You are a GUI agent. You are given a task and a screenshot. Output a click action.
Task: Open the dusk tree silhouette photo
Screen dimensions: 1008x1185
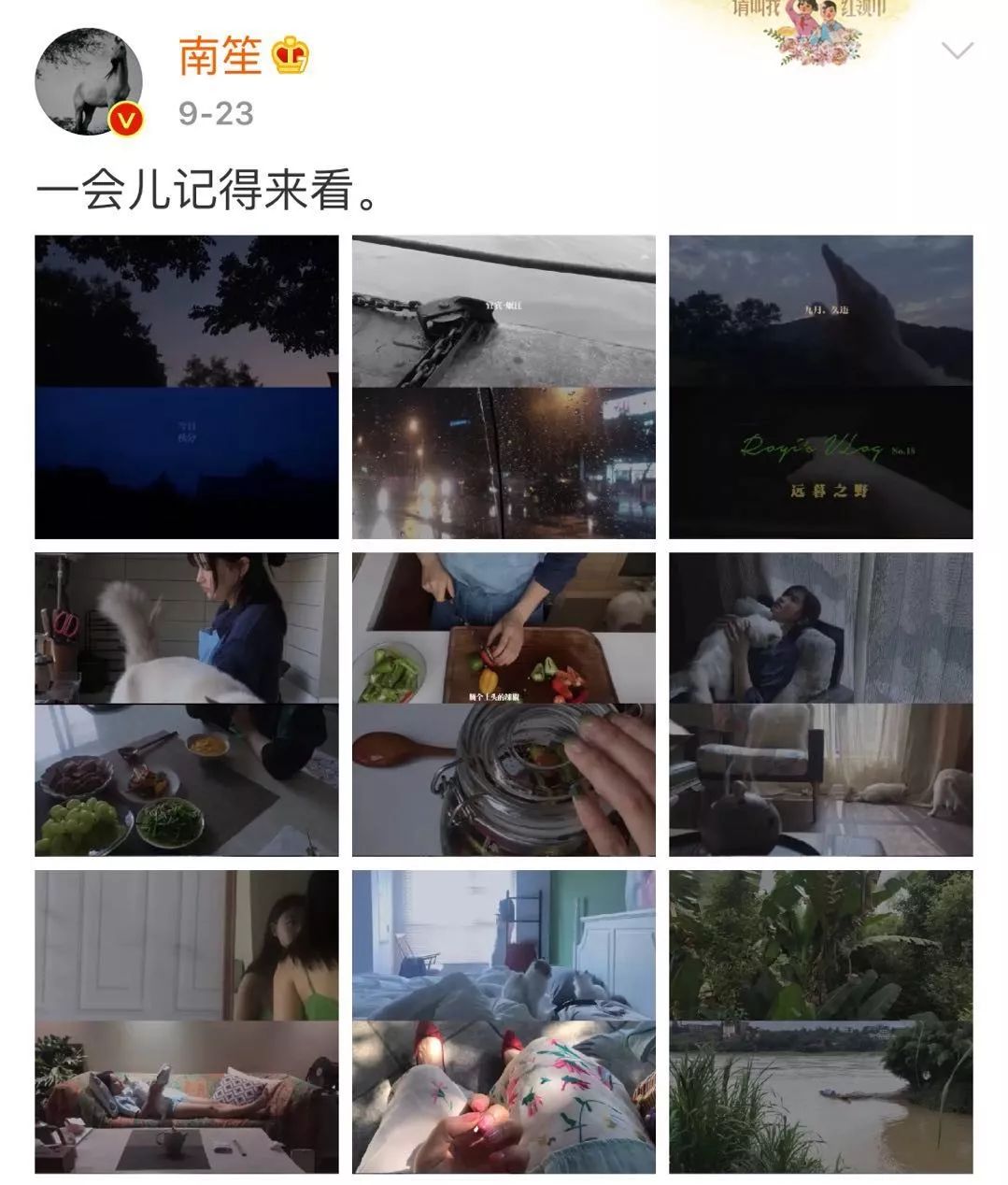pos(187,386)
